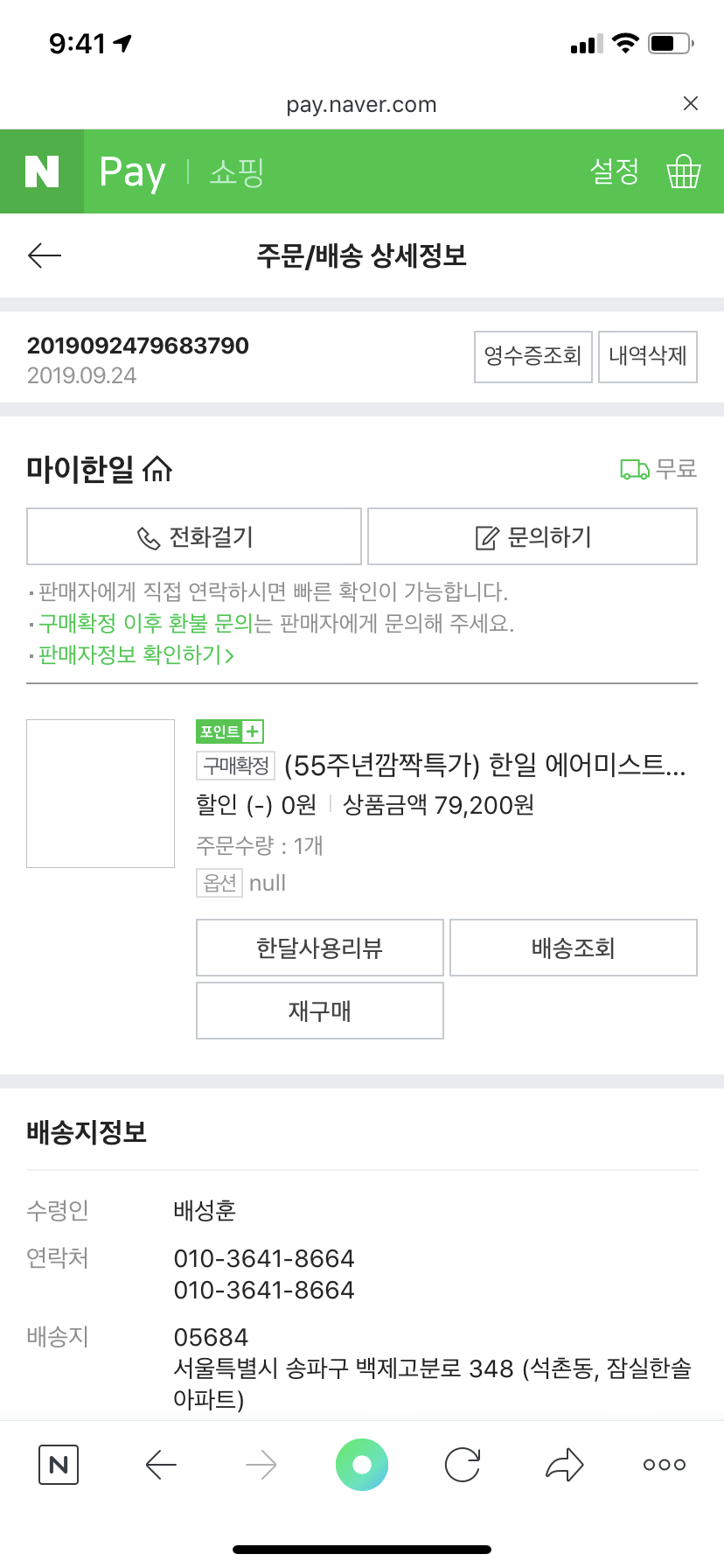Open the shopping basket icon

pos(683,171)
